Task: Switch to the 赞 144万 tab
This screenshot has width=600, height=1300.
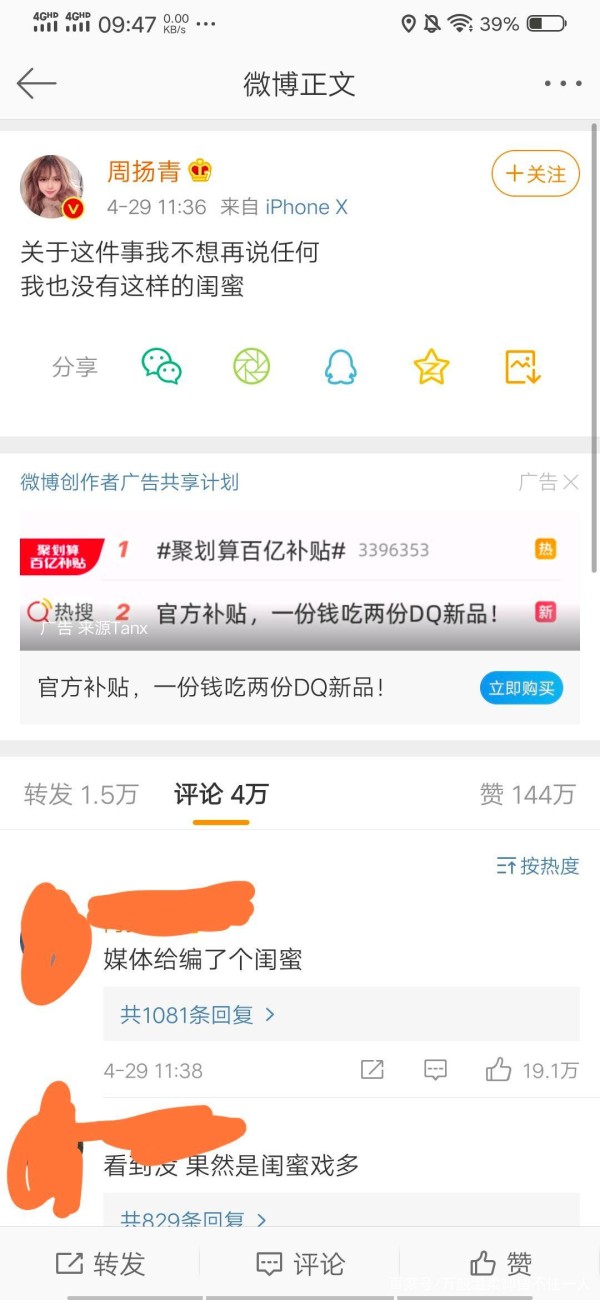Action: point(527,794)
